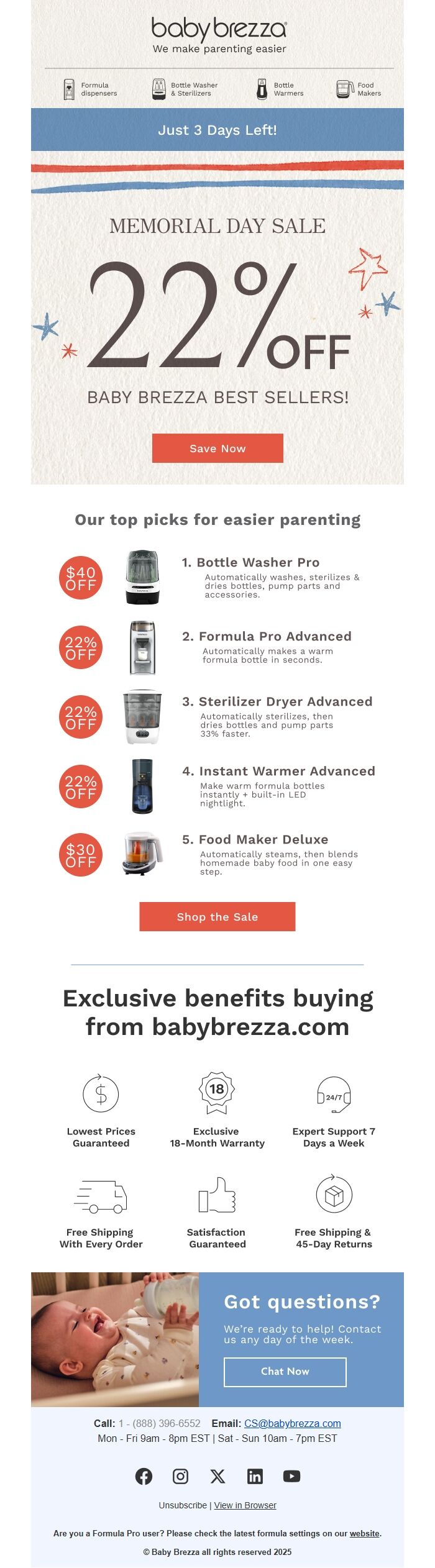Viewport: 435px width, 1568px height.
Task: View the Formula Pro Advanced product
Action: click(267, 636)
